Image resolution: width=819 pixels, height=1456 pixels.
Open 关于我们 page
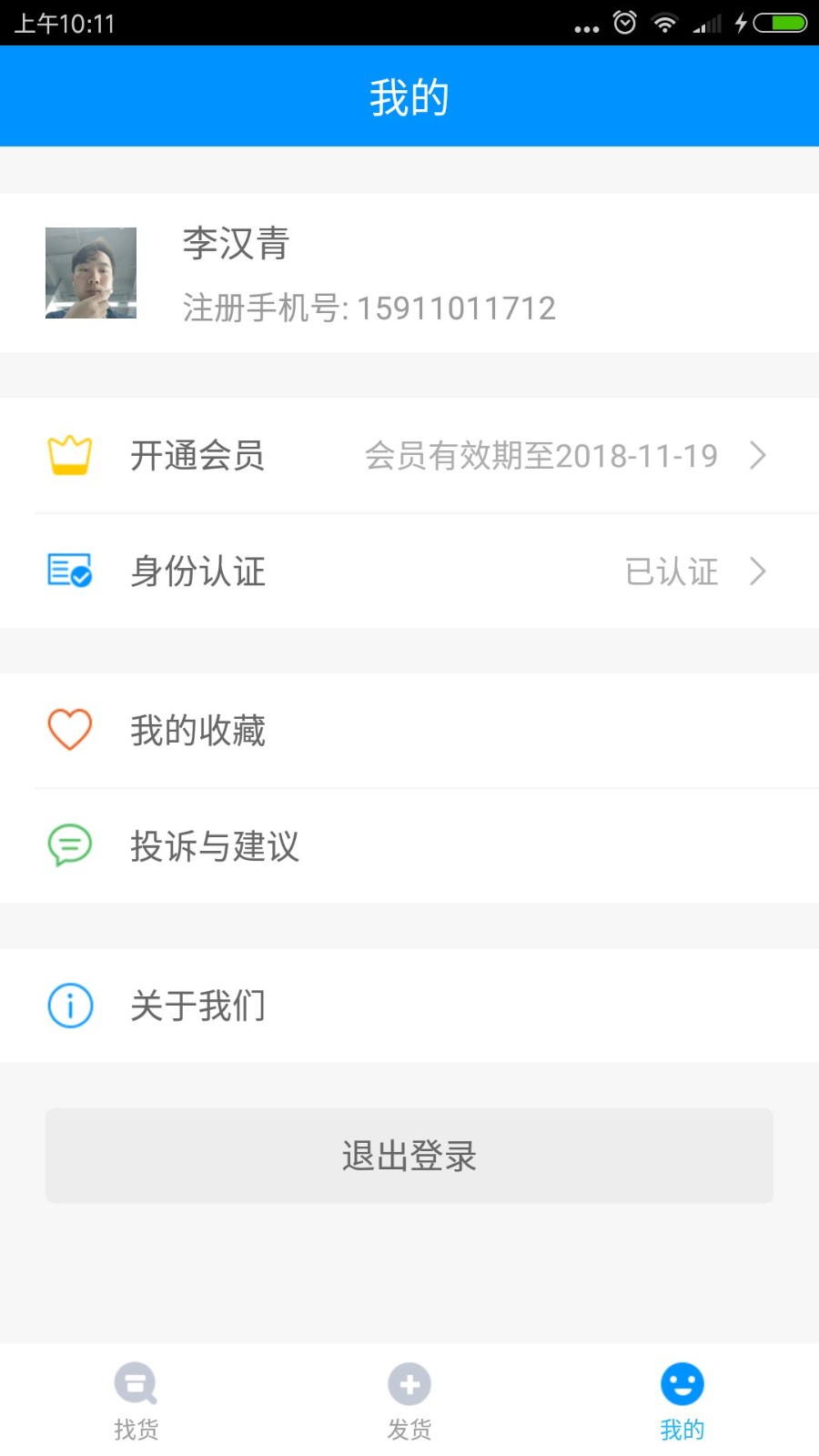click(x=197, y=1005)
